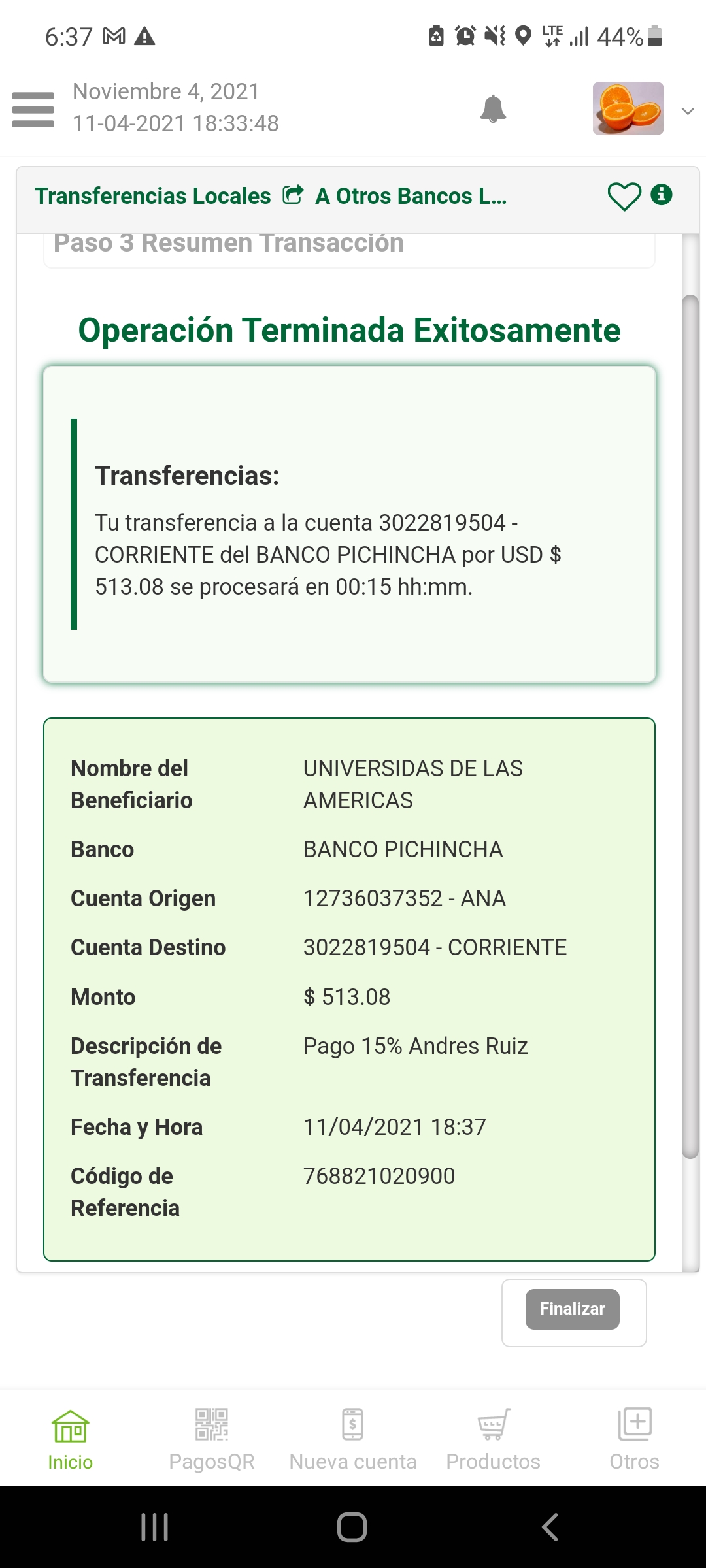The image size is (706, 1568).
Task: Mark this transfer as favorite
Action: 624,196
